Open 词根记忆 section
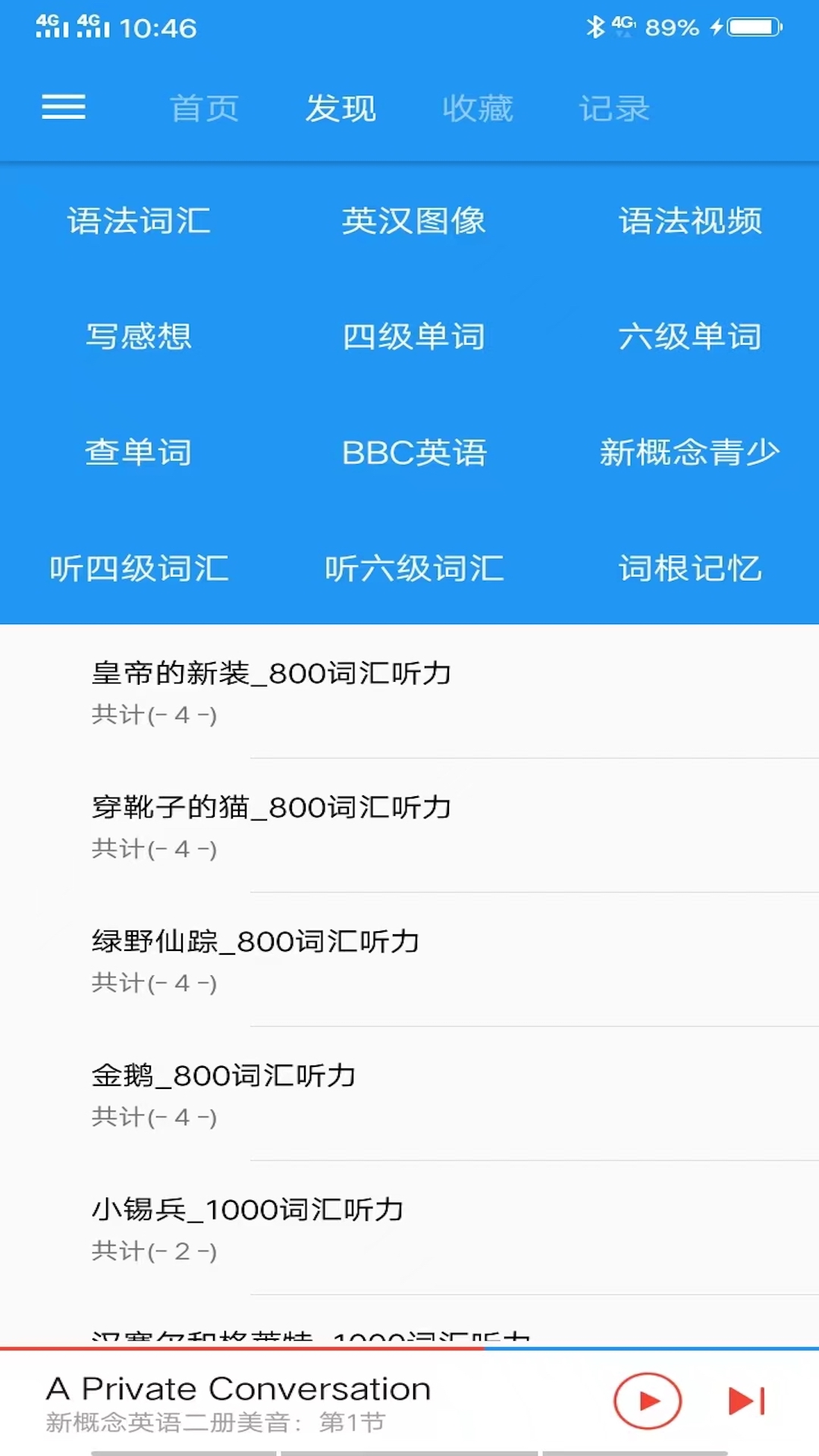Screen dimensions: 819x1456 [x=690, y=569]
